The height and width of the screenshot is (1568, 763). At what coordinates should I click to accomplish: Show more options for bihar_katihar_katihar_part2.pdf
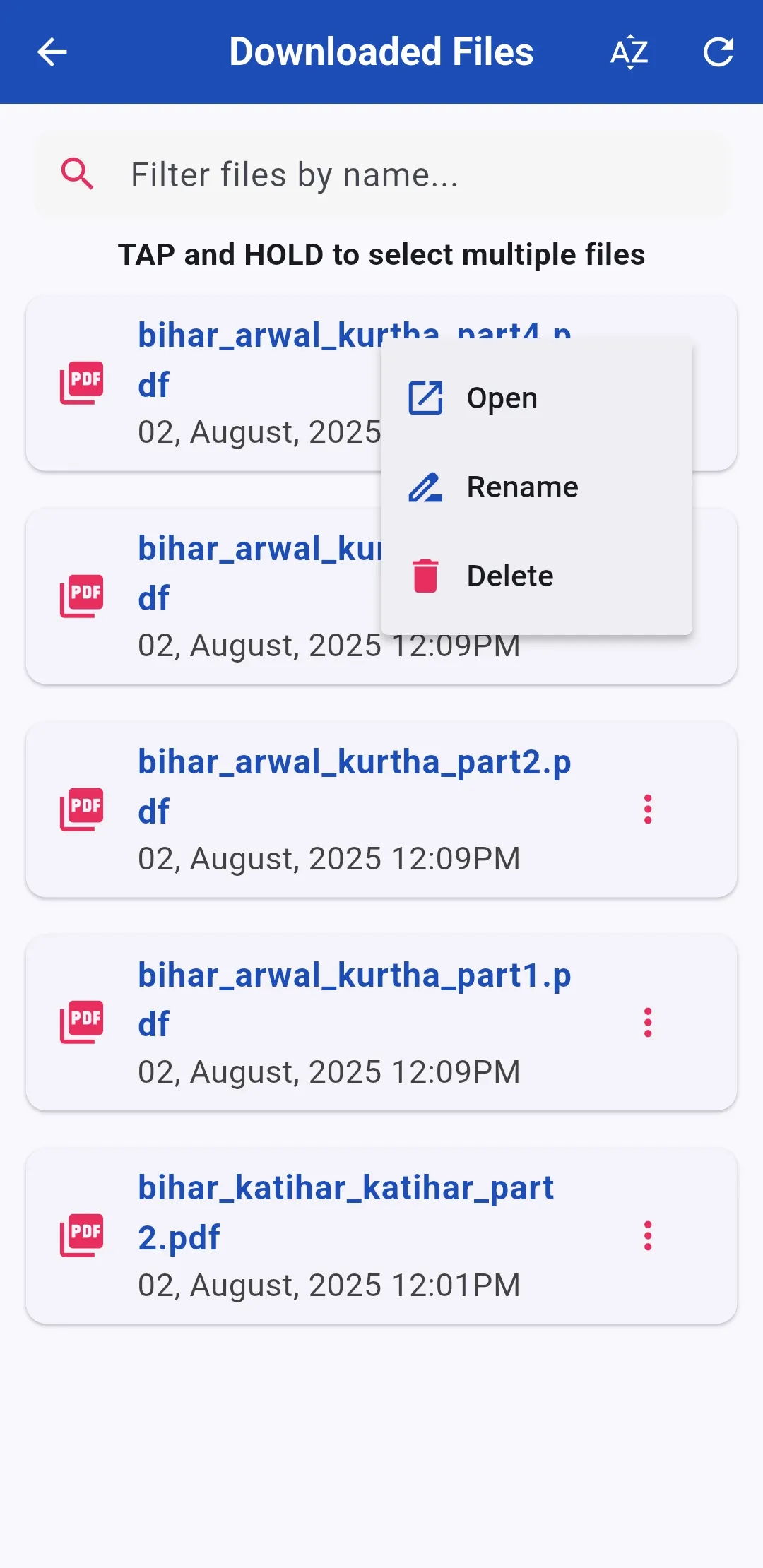pos(647,1236)
